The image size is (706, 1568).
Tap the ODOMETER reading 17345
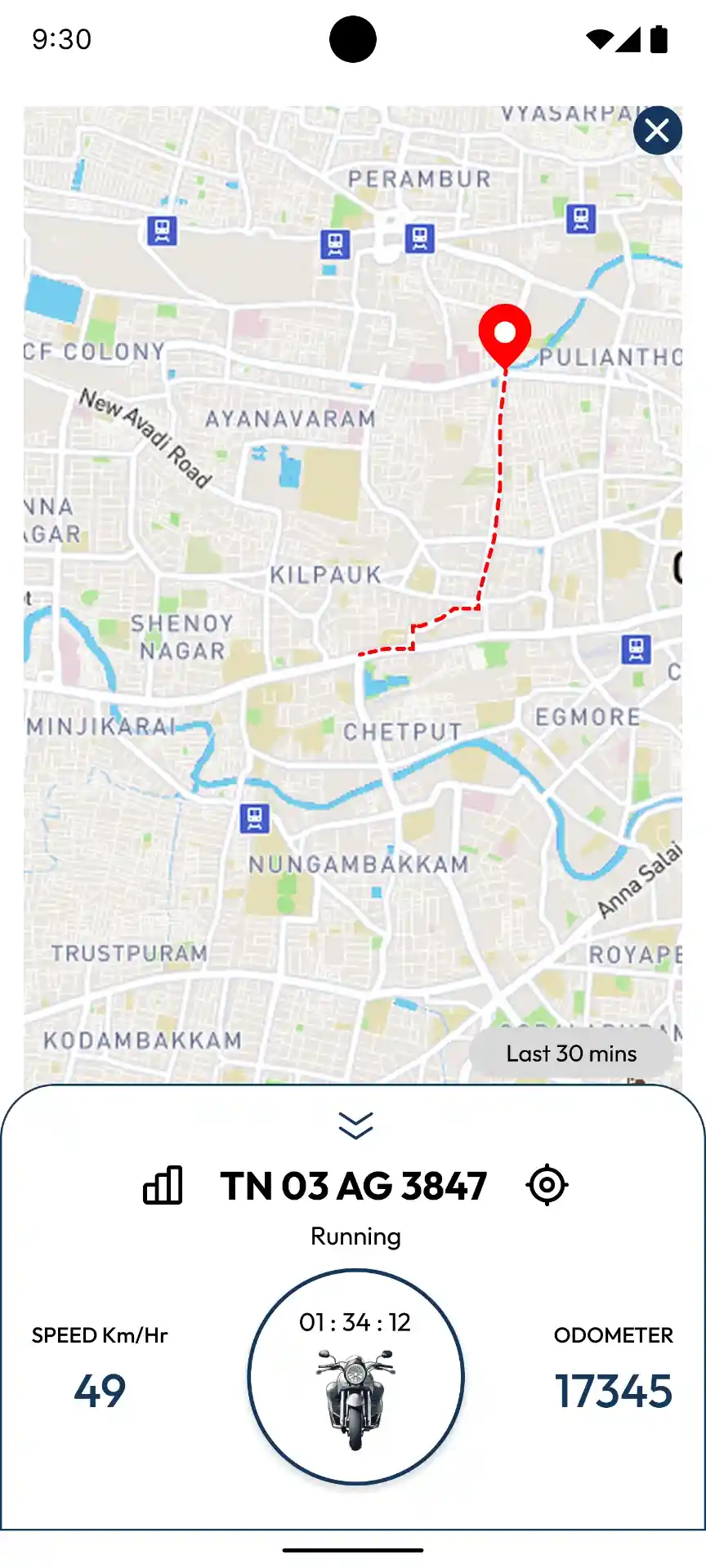[614, 1391]
